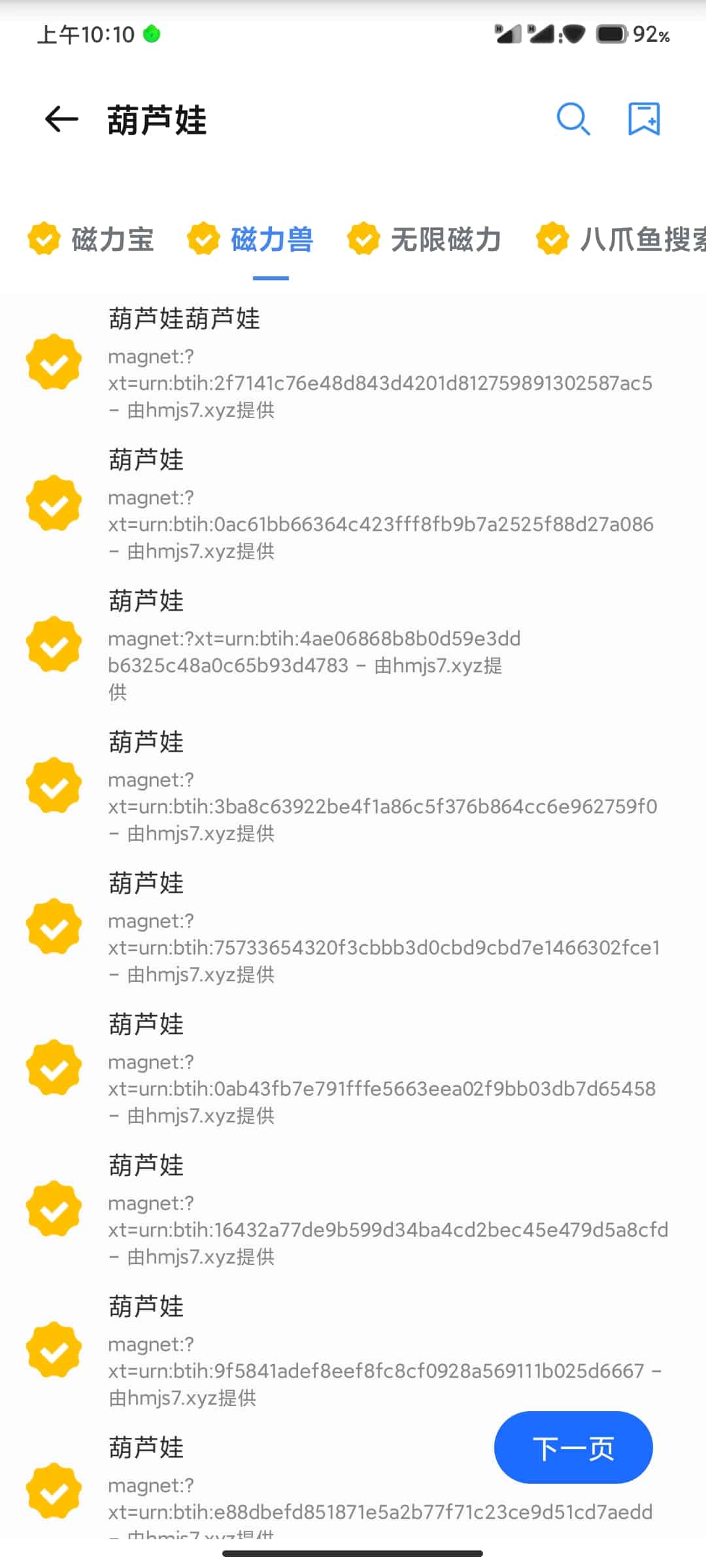The width and height of the screenshot is (706, 1568).
Task: Go to next page with 下一页
Action: point(573,1448)
